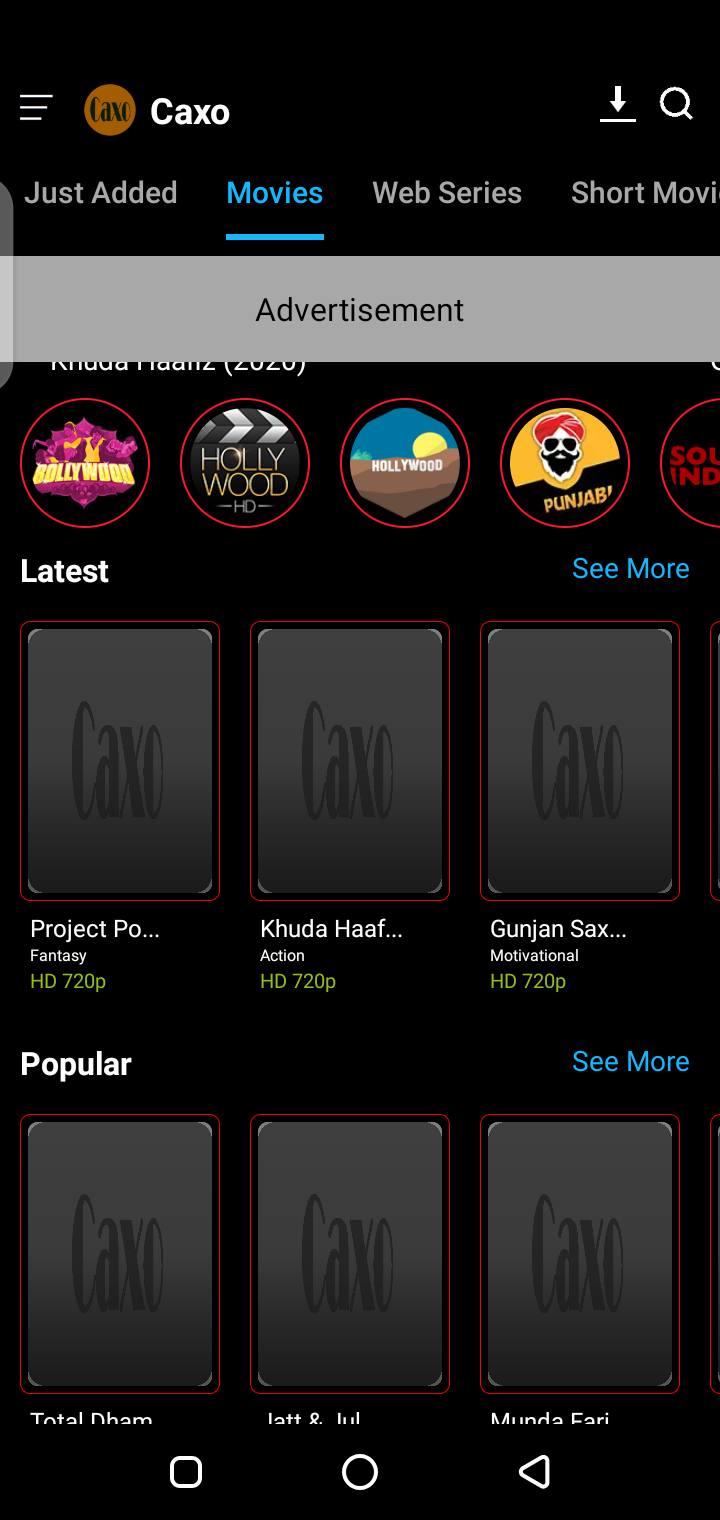The width and height of the screenshot is (720, 1520).
Task: Switch to the Web Series tab
Action: tap(447, 193)
